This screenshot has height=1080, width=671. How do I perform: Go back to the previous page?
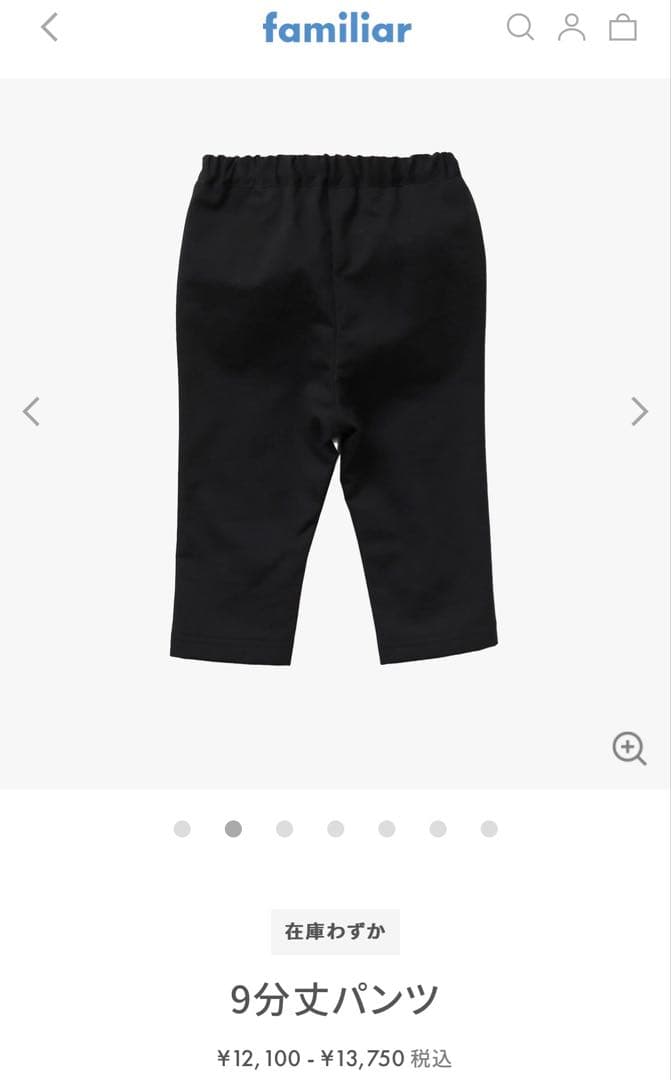click(49, 27)
